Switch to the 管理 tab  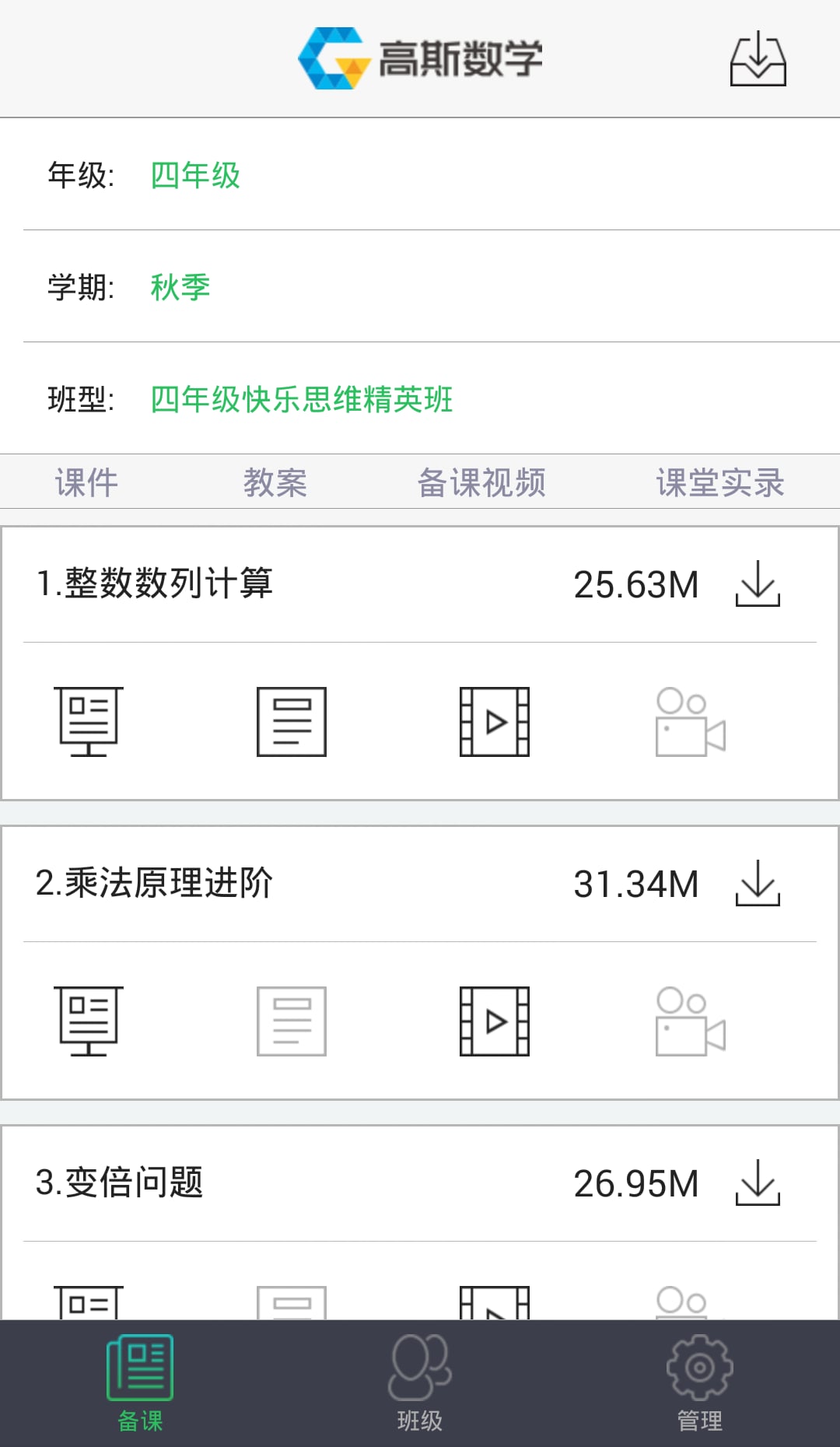coord(700,1383)
